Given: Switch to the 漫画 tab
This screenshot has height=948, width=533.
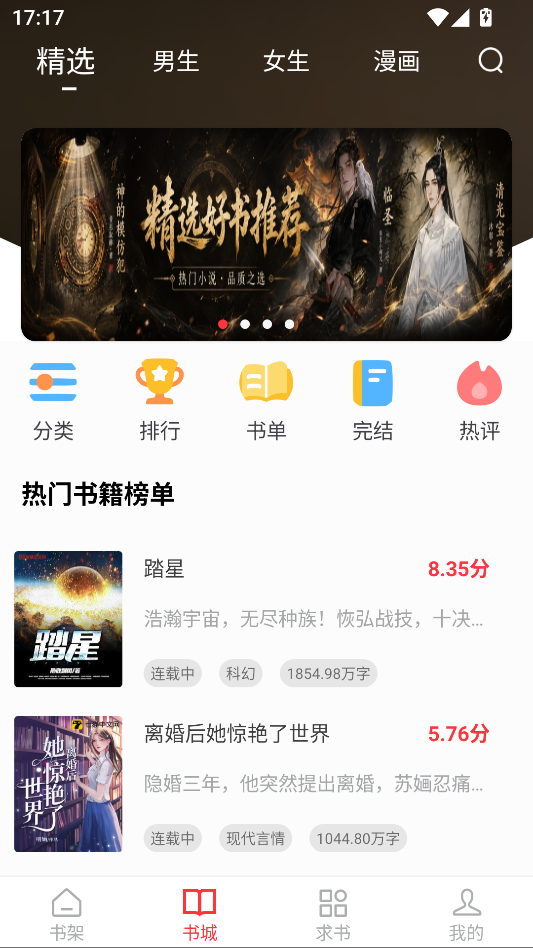Looking at the screenshot, I should (396, 62).
